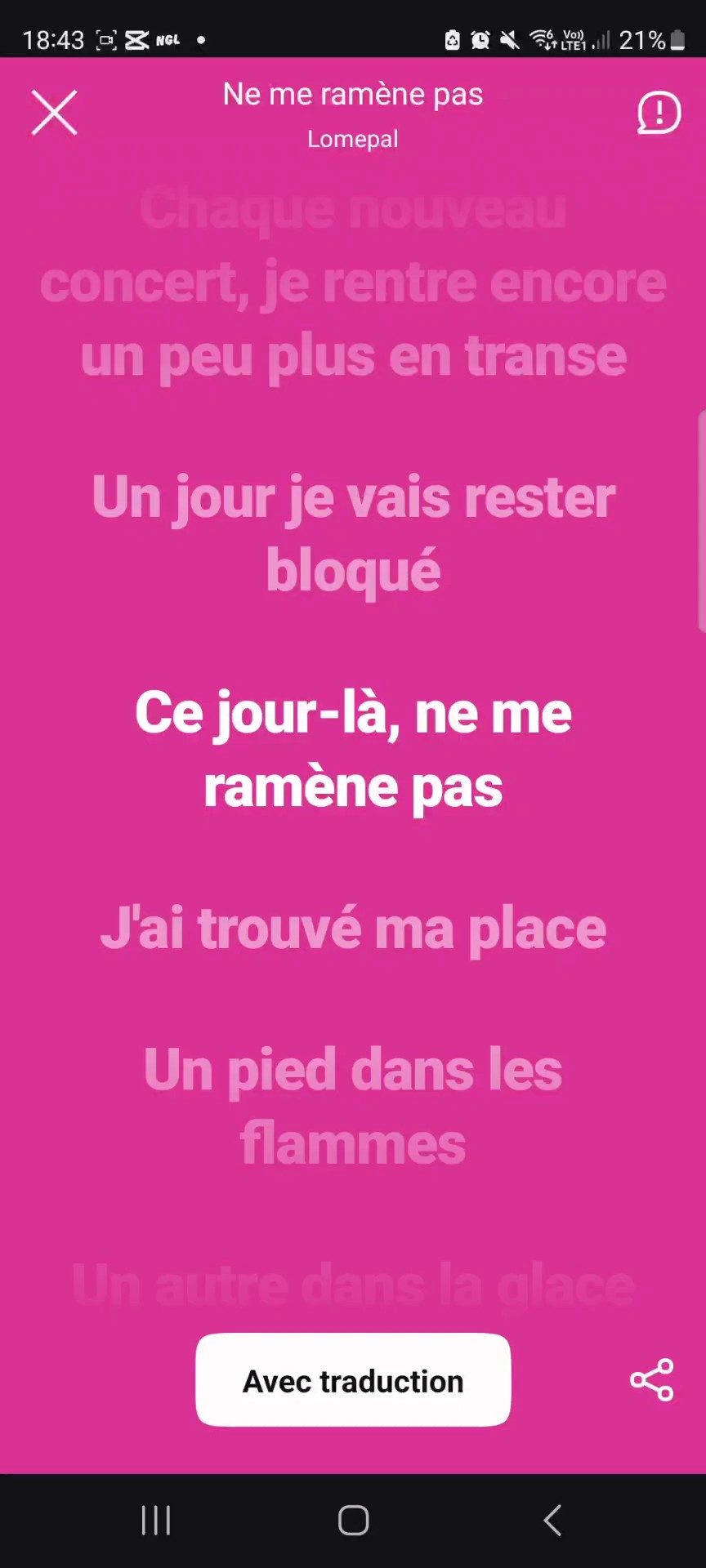Screen dimensions: 706x1568
Task: Jump to the lyric 'J'ai trouvé ma place'
Action: coord(353,927)
